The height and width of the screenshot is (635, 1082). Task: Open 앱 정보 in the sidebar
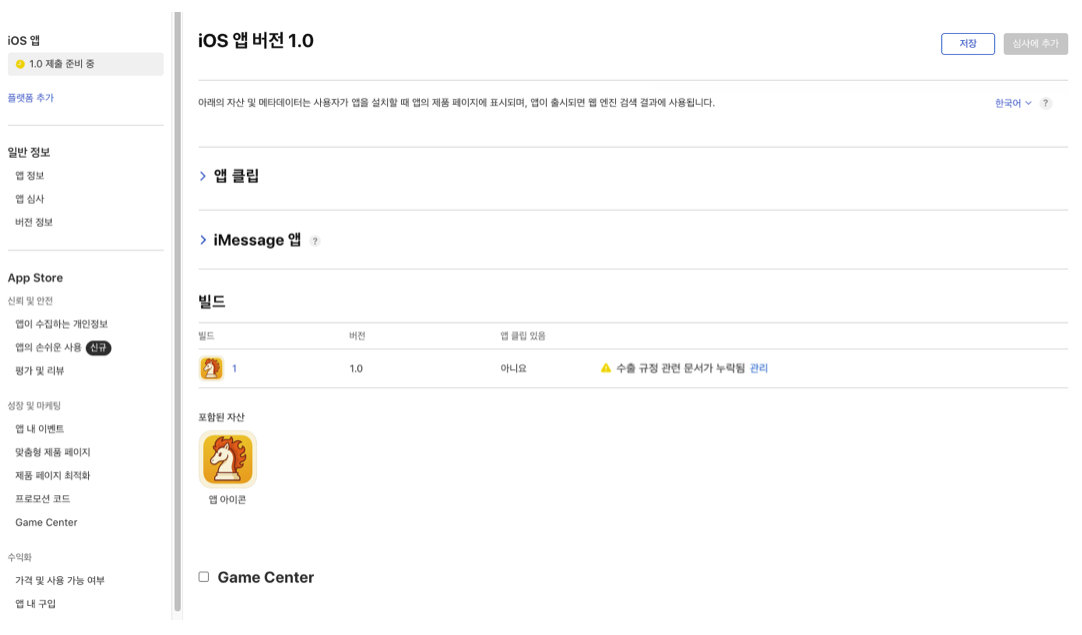[30, 175]
